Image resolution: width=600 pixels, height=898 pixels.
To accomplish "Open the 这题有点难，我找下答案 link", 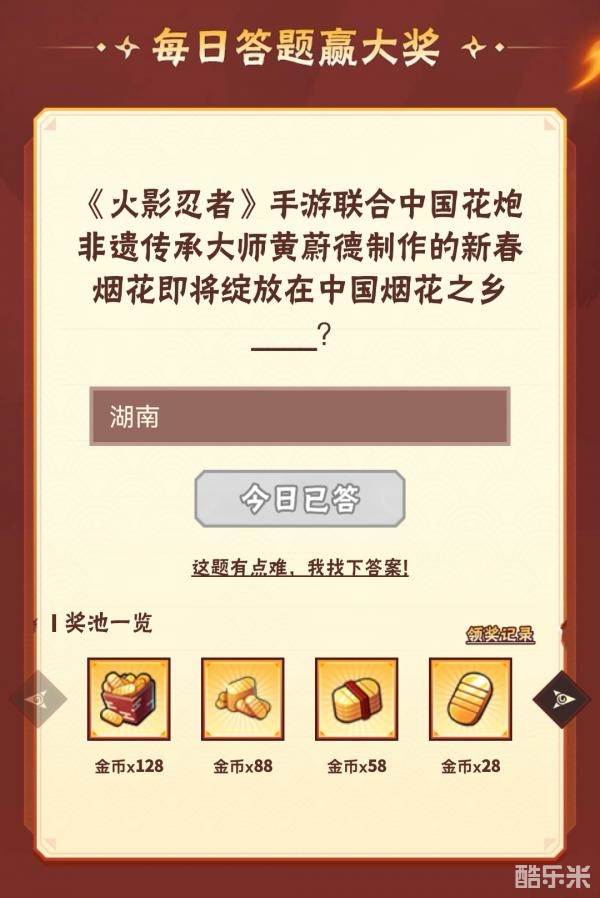I will pyautogui.click(x=299, y=566).
